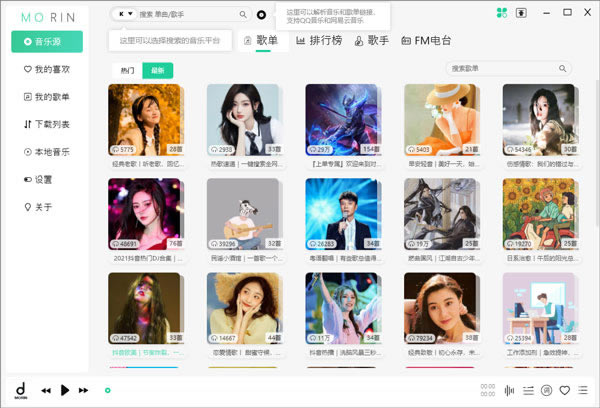Viewport: 600px width, 408px height.
Task: Switch to the 排行榜 charts tab
Action: (x=320, y=41)
